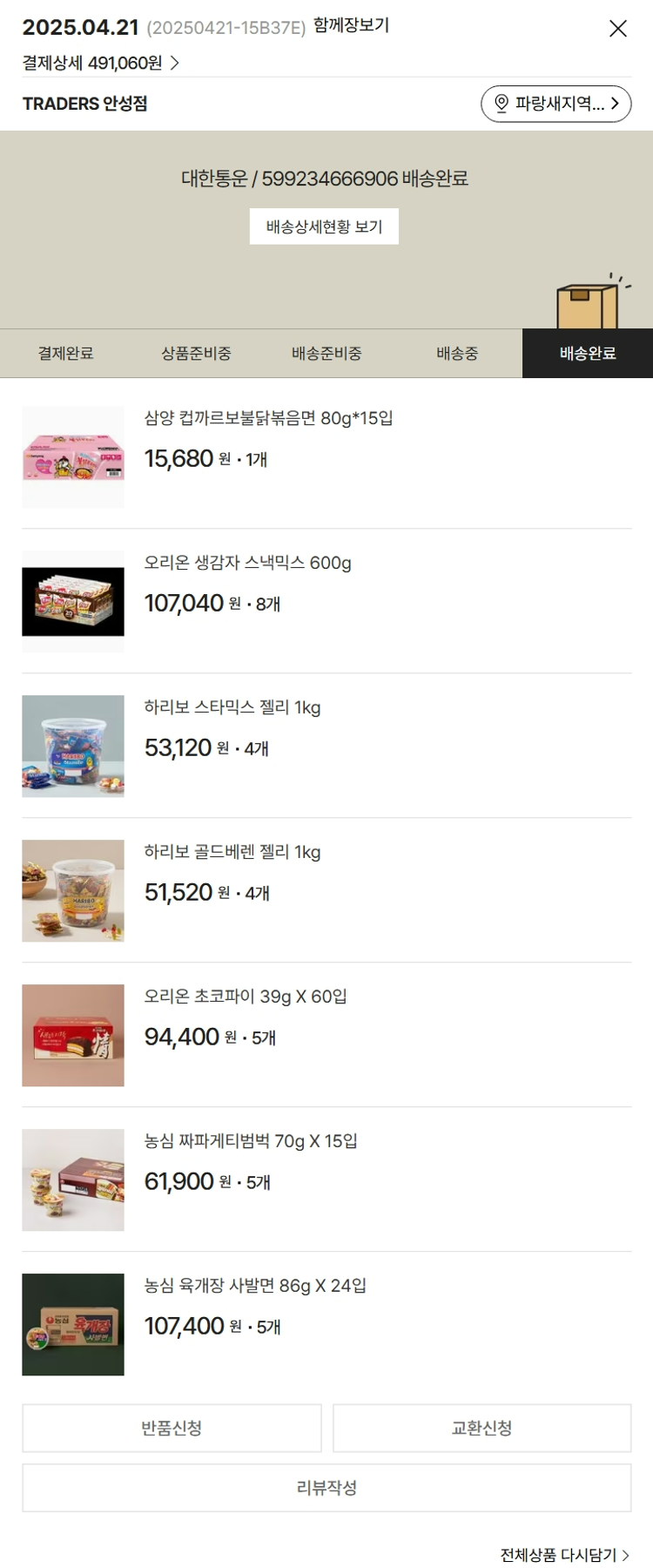Tap 전체상품 다시담기 to re-add all items
This screenshot has width=653, height=1568.
[x=563, y=1555]
